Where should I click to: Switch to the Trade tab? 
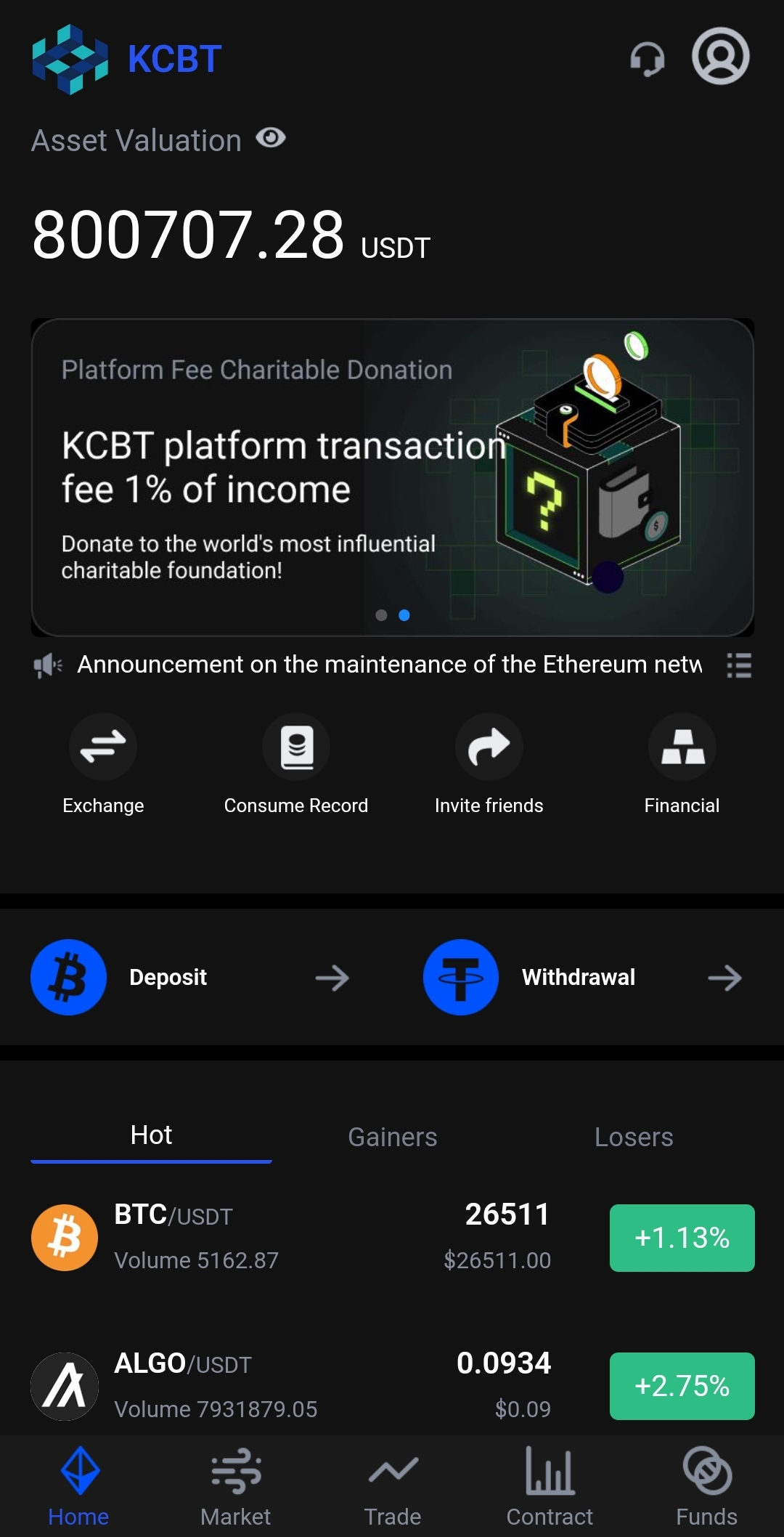pos(392,1486)
